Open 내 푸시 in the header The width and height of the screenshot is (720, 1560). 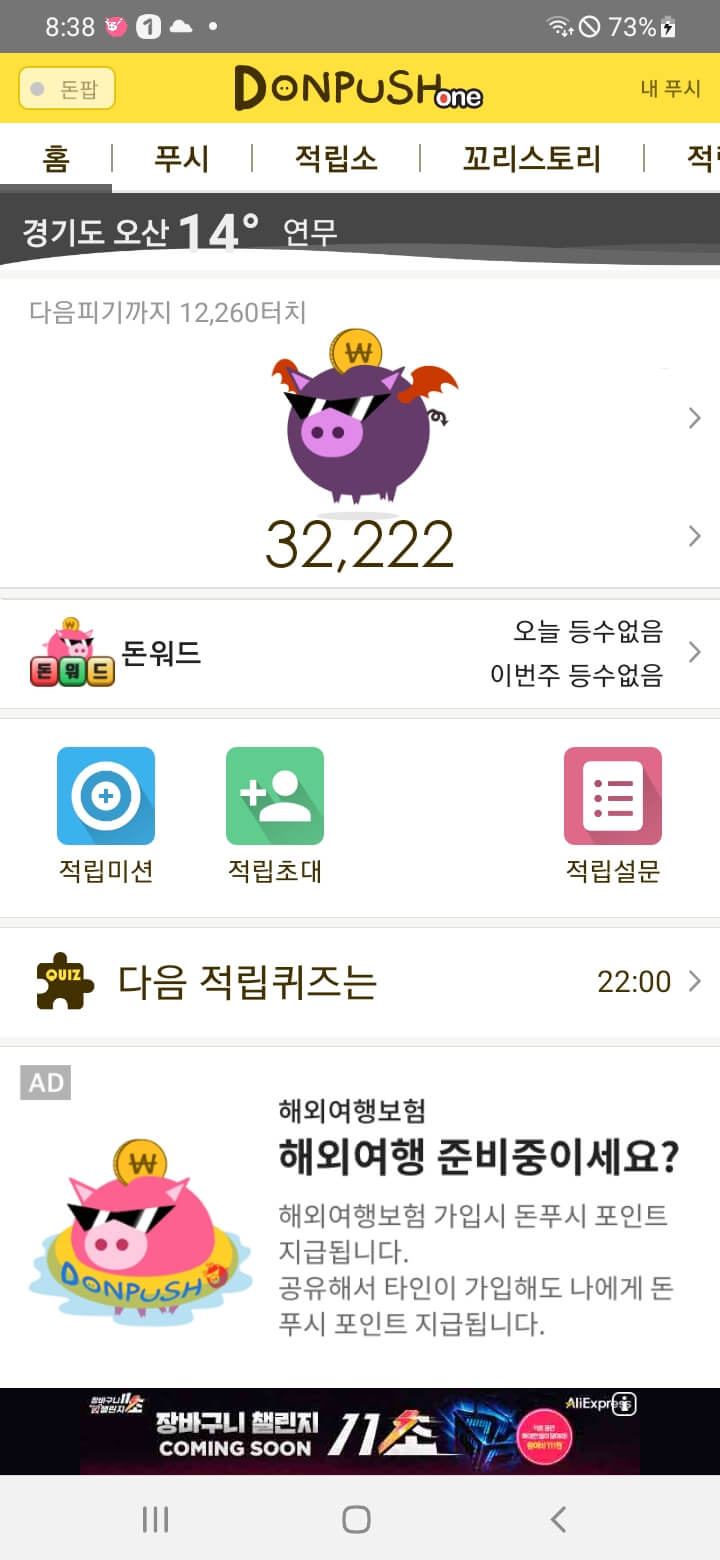tap(671, 88)
